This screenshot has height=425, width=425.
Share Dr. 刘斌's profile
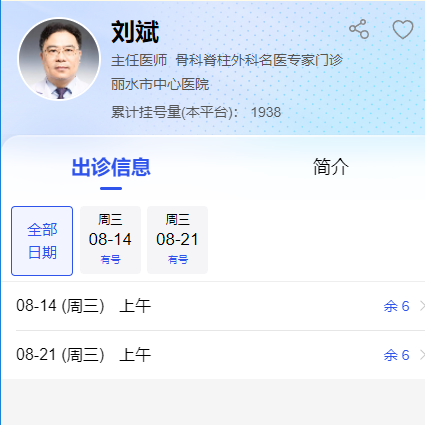[359, 29]
